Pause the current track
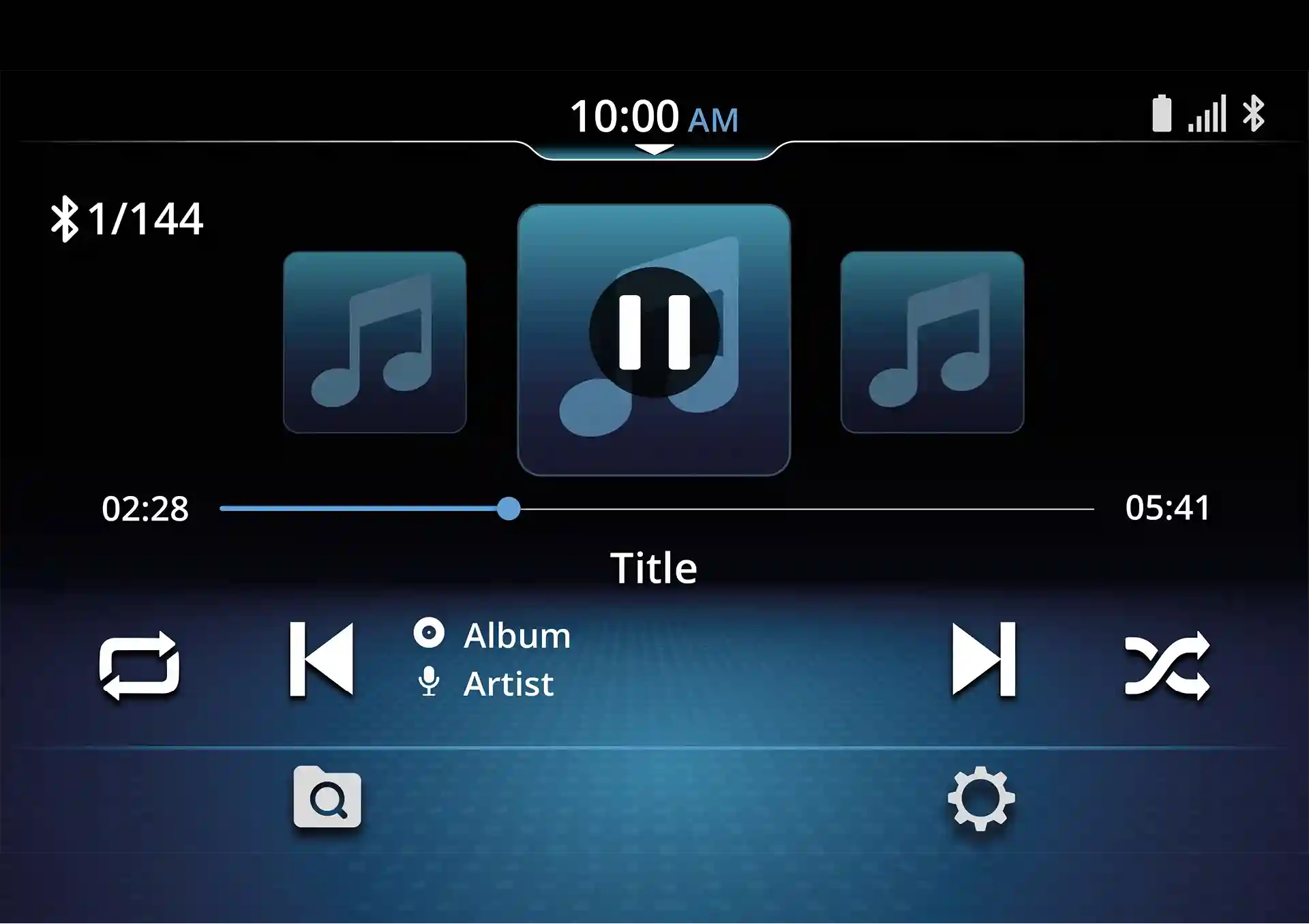 [x=654, y=333]
